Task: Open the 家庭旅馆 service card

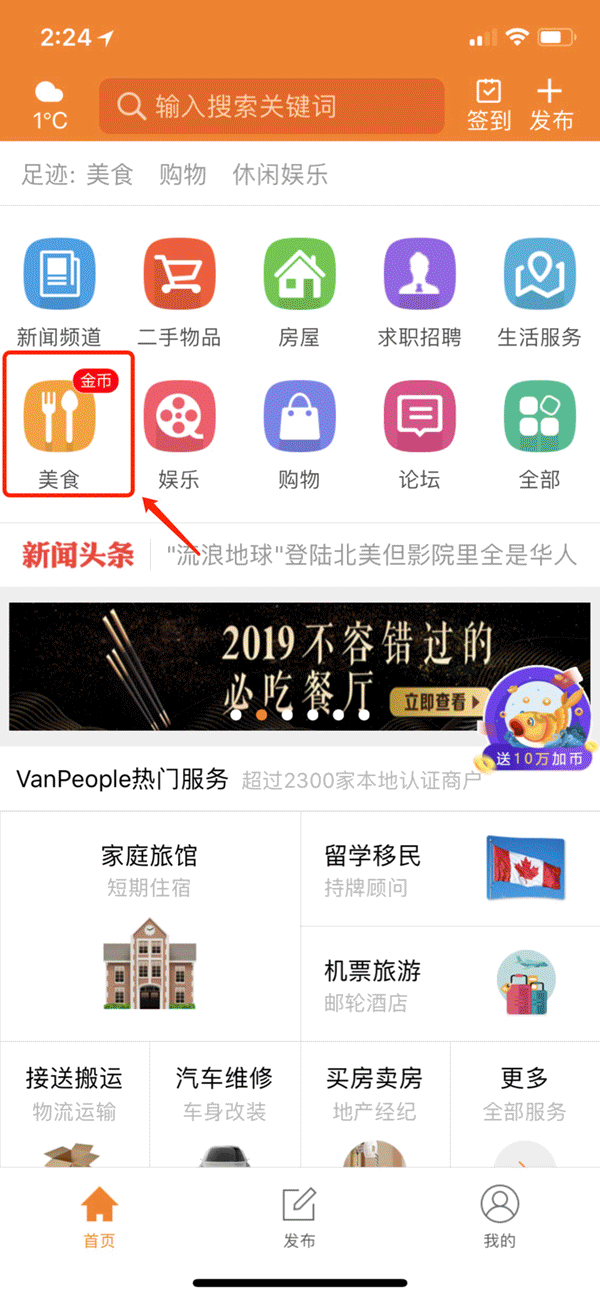Action: point(150,926)
